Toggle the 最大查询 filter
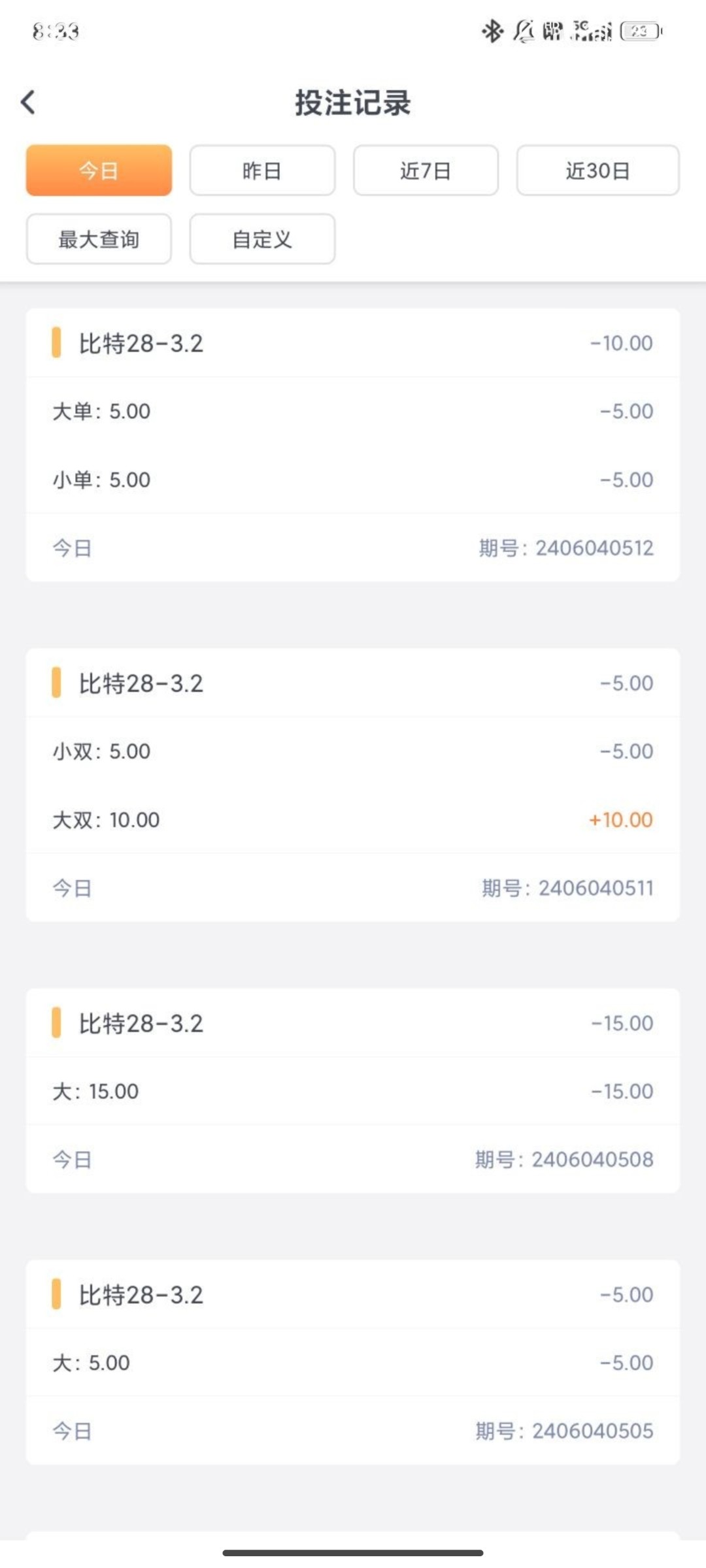The width and height of the screenshot is (706, 1568). tap(98, 239)
